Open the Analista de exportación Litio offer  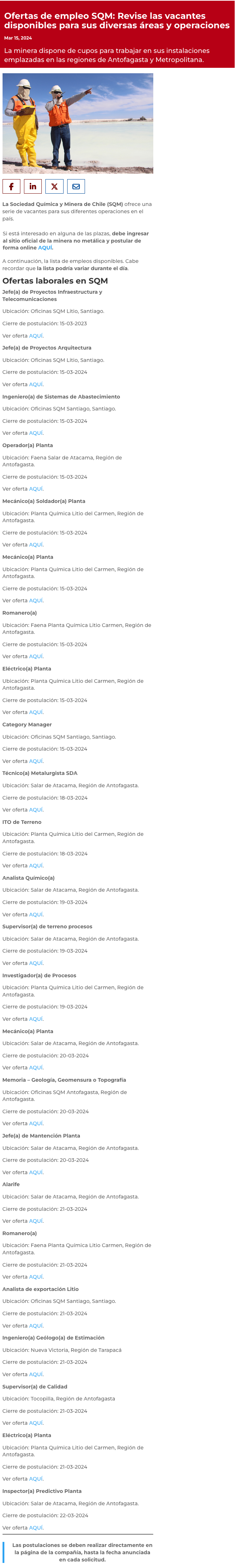pyautogui.click(x=36, y=1326)
